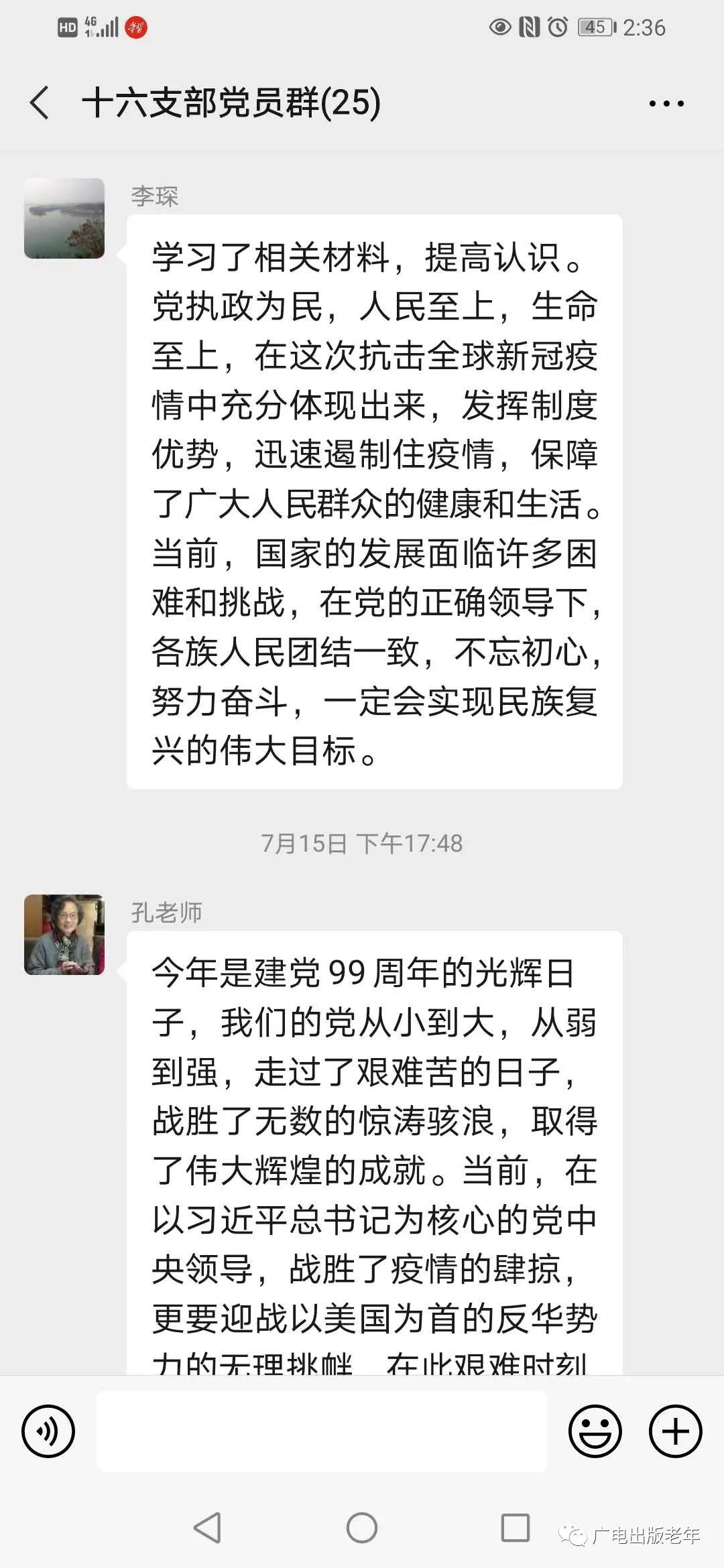Switch to voice message input
The image size is (724, 1568).
click(48, 1431)
